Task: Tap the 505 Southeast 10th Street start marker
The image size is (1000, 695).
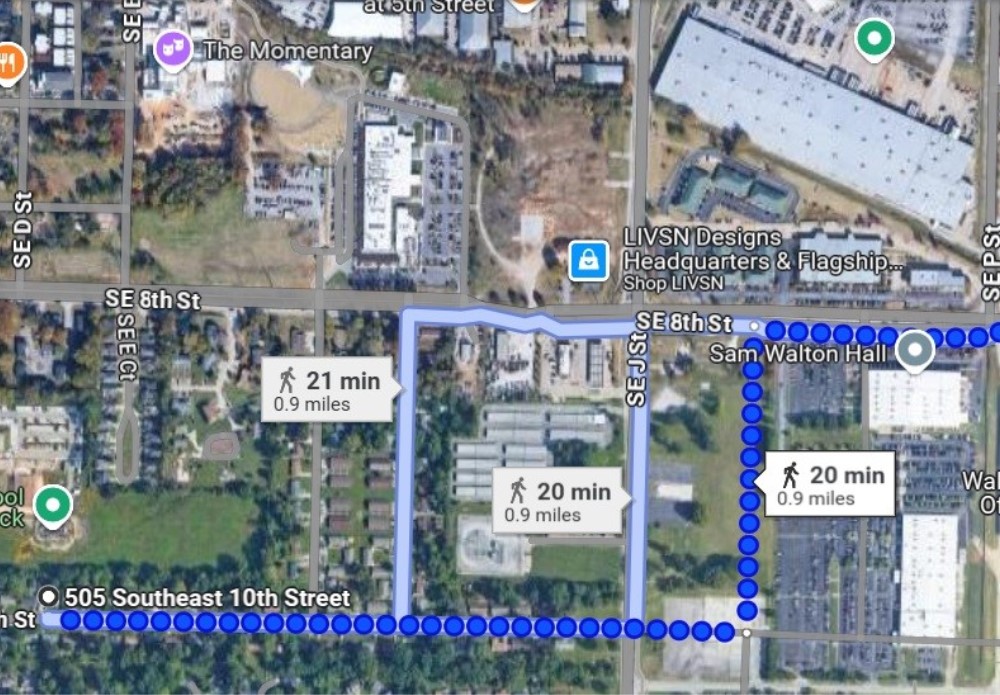Action: click(x=48, y=598)
